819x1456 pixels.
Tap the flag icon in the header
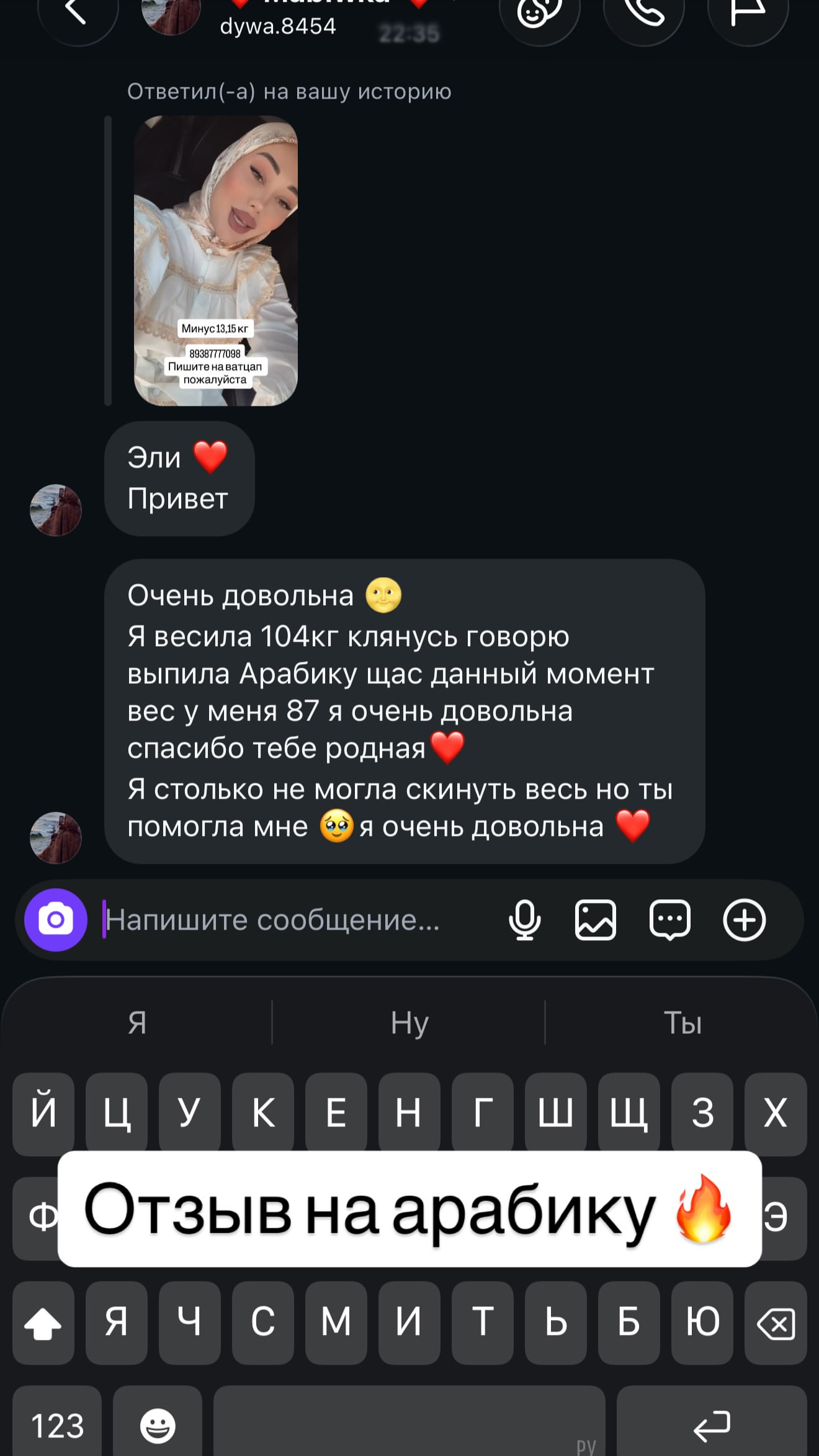point(748,14)
